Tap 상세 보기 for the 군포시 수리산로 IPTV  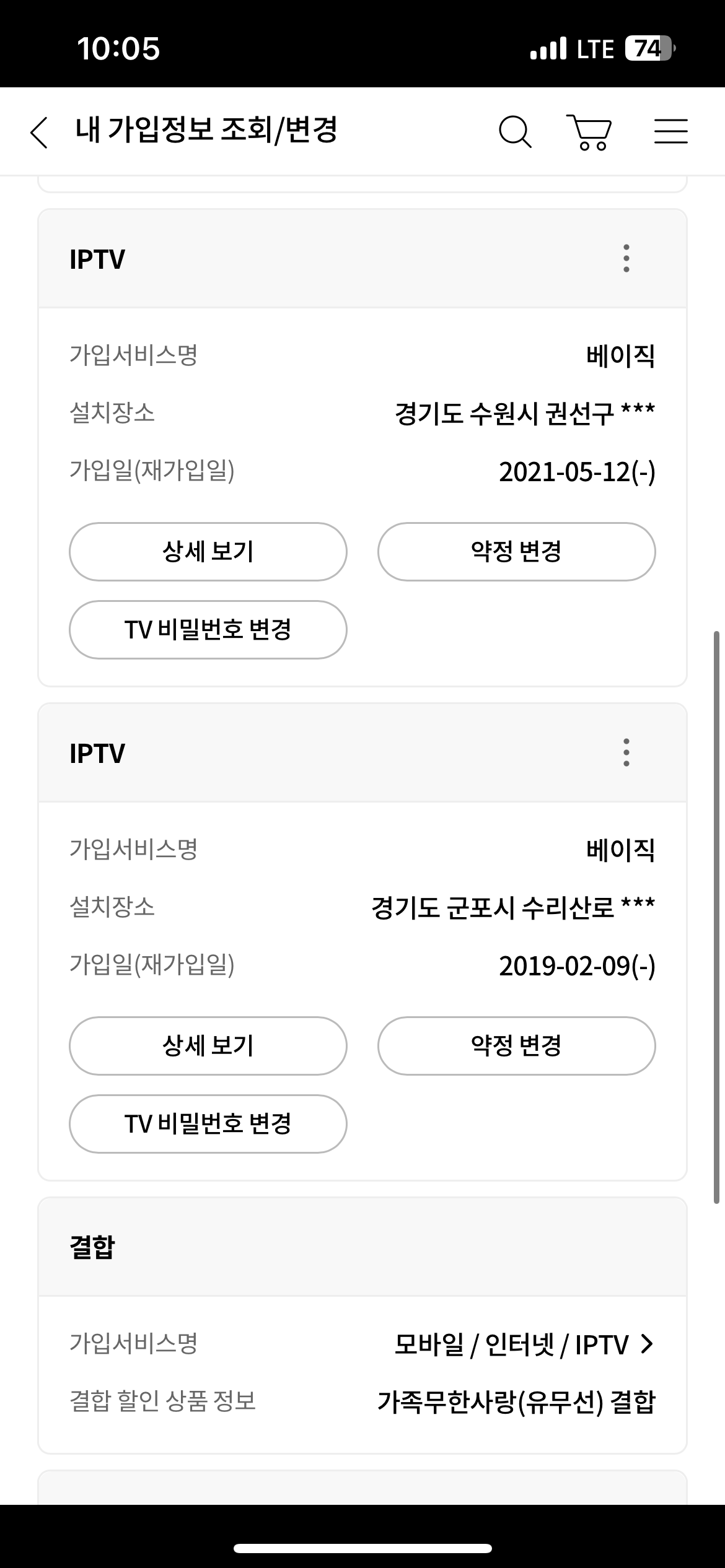pos(208,1045)
